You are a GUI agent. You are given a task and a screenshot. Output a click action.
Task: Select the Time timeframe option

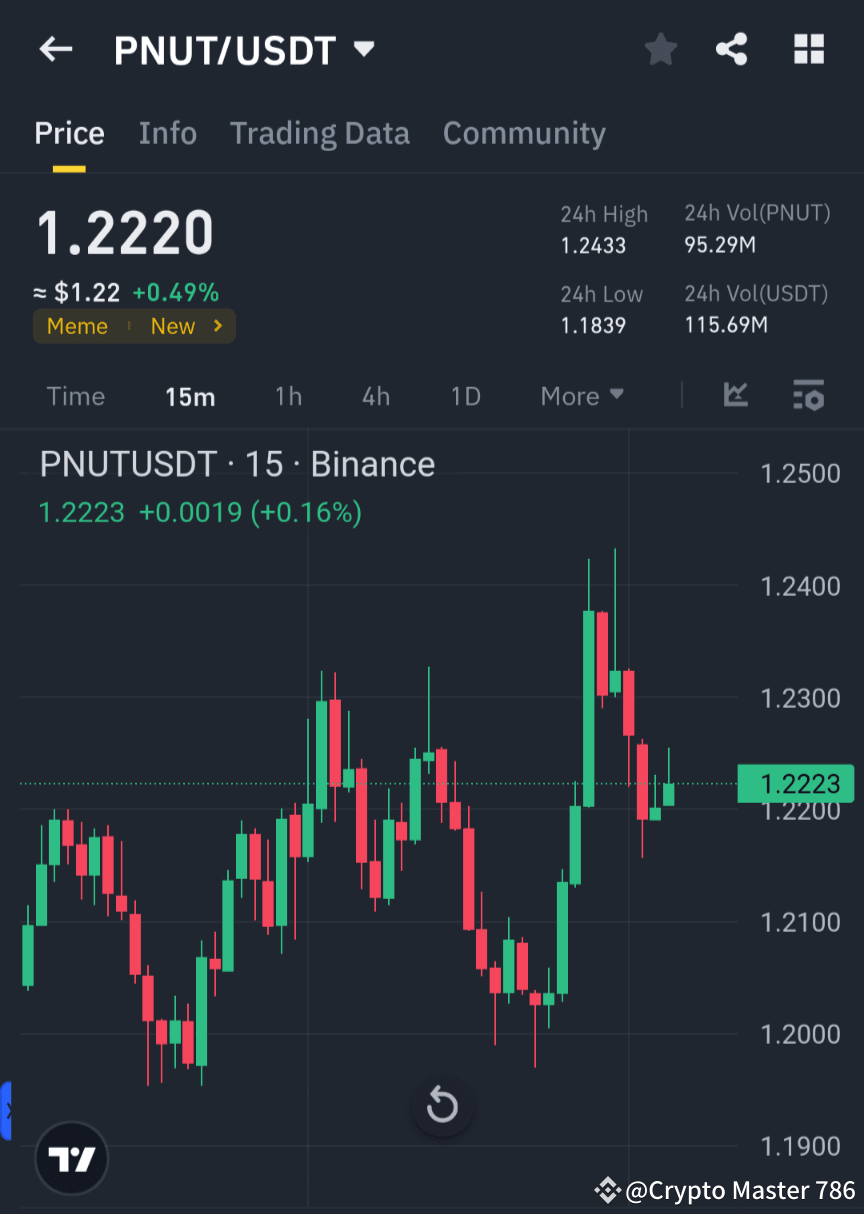click(x=76, y=396)
